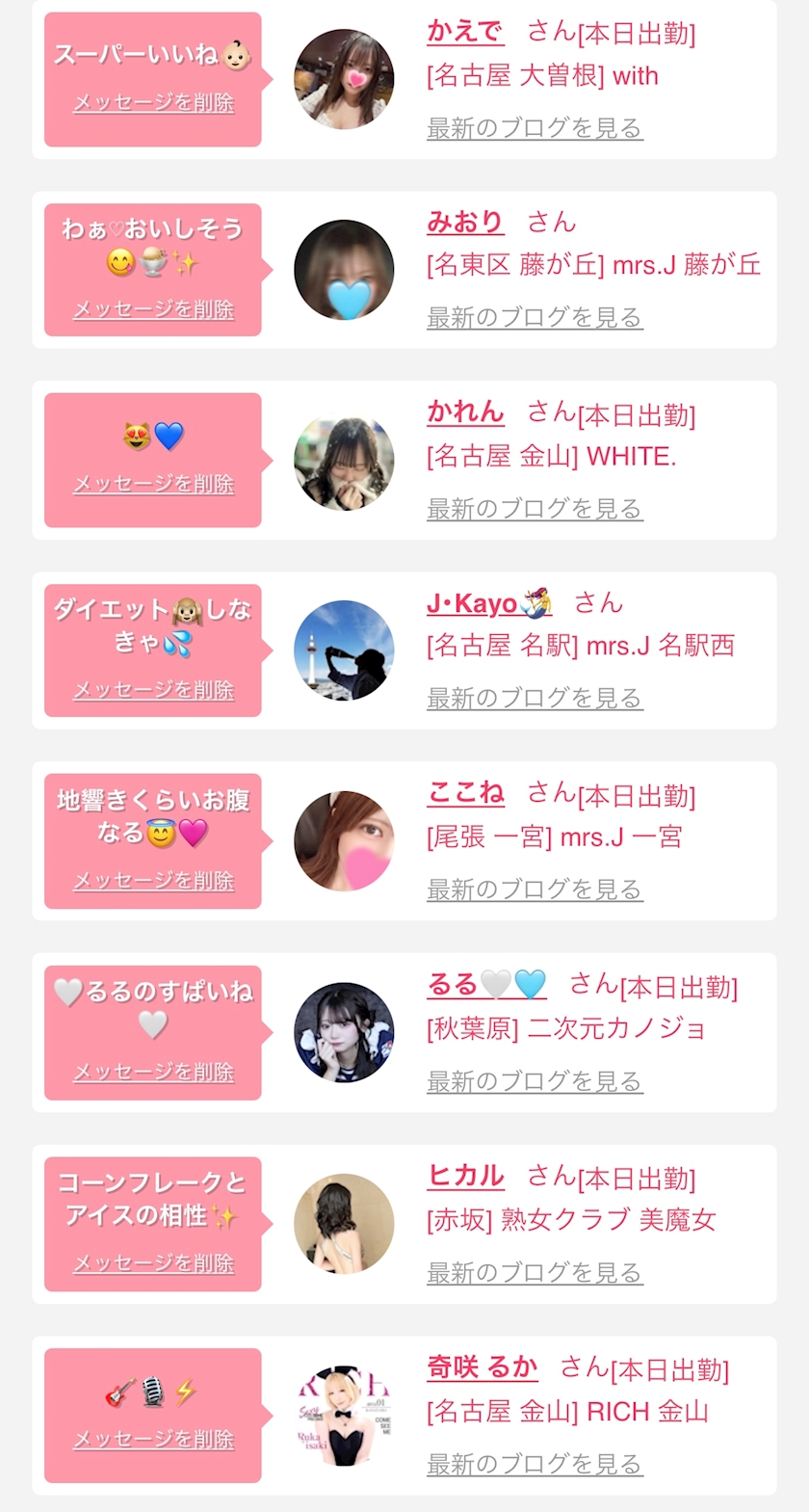The image size is (809, 1512).
Task: View 奇咲 るか's latest blog
Action: (535, 1465)
